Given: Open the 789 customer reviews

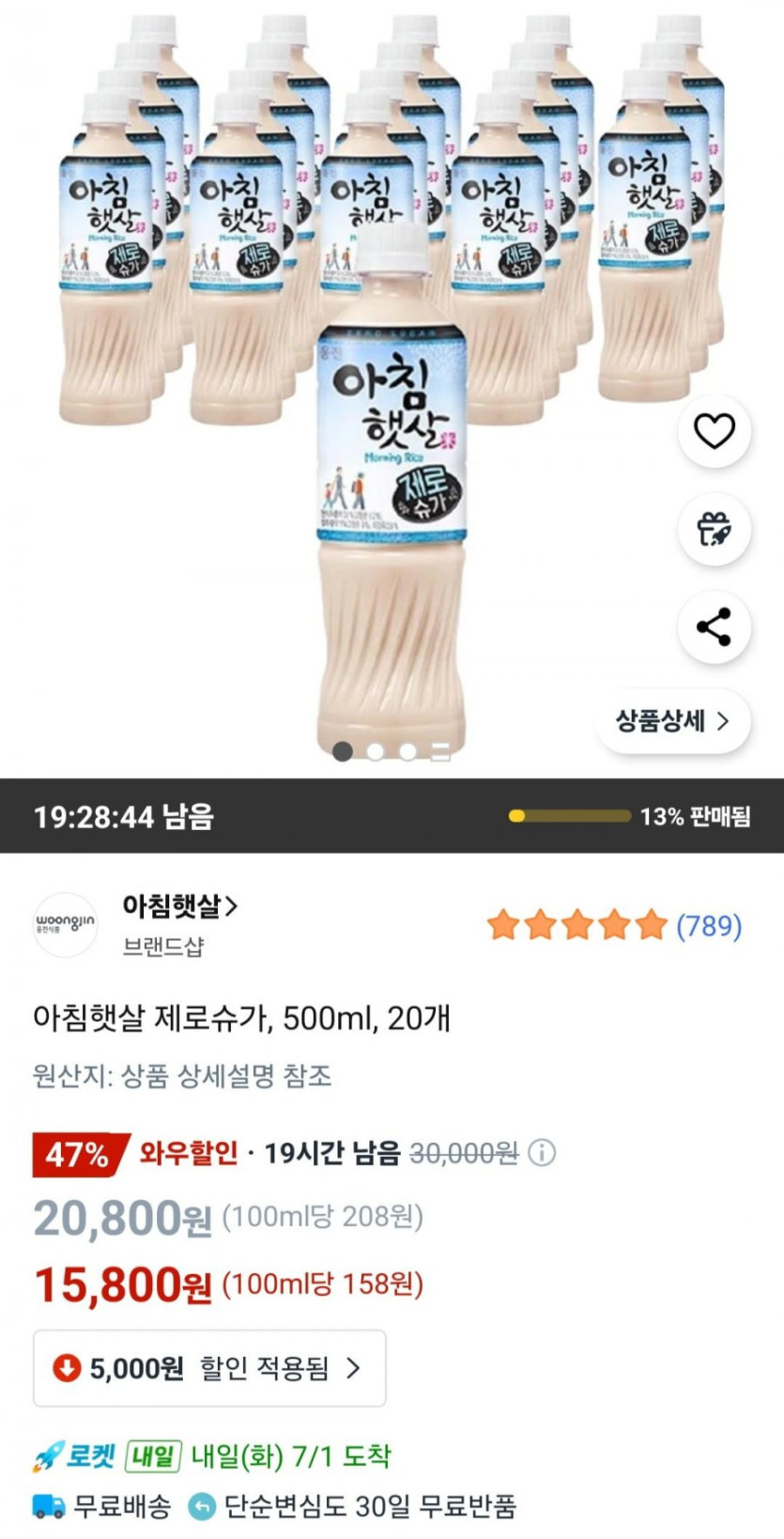Looking at the screenshot, I should coord(709,926).
